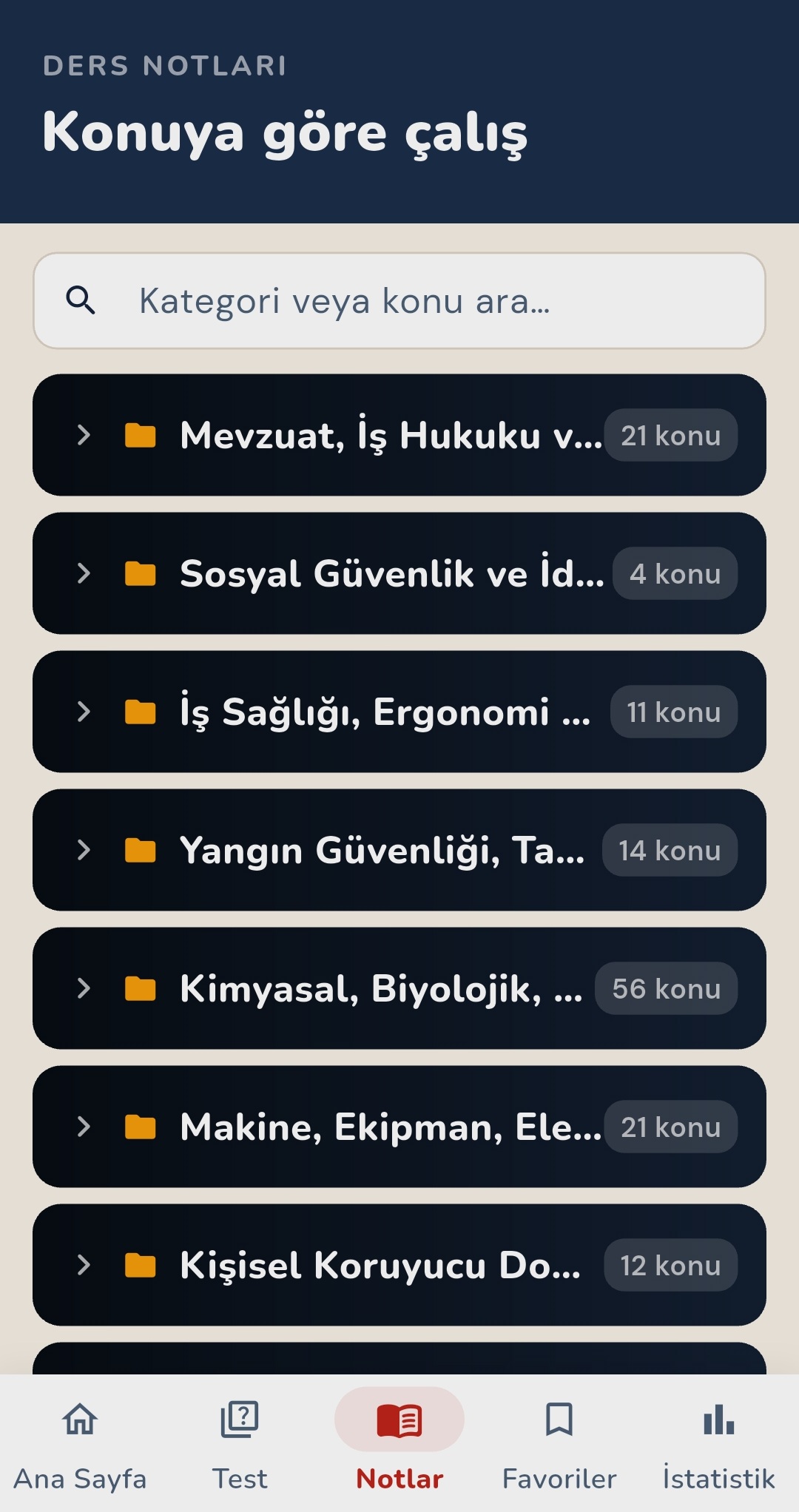Open the İş Sağlığı, Ergonomi category card
799x1512 pixels.
click(399, 712)
